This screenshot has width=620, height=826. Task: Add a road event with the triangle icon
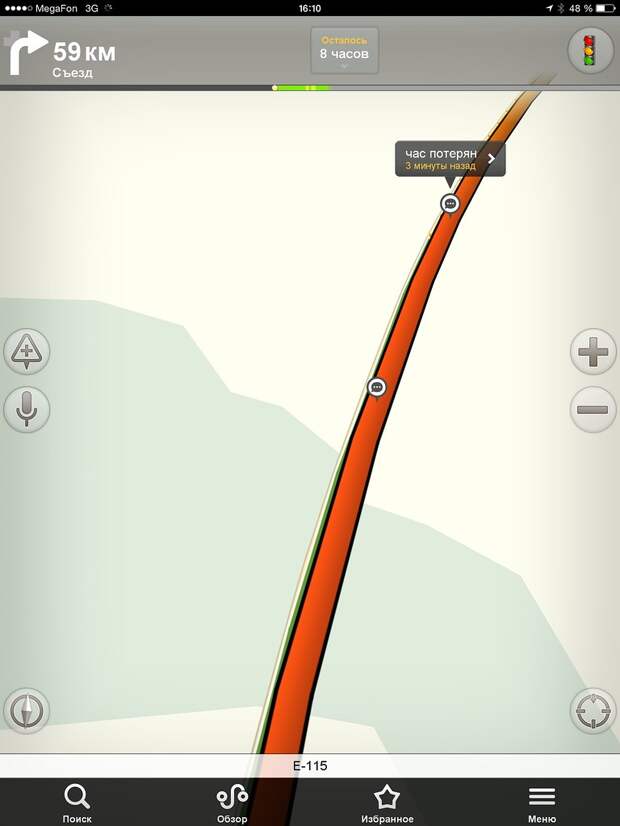coord(27,351)
